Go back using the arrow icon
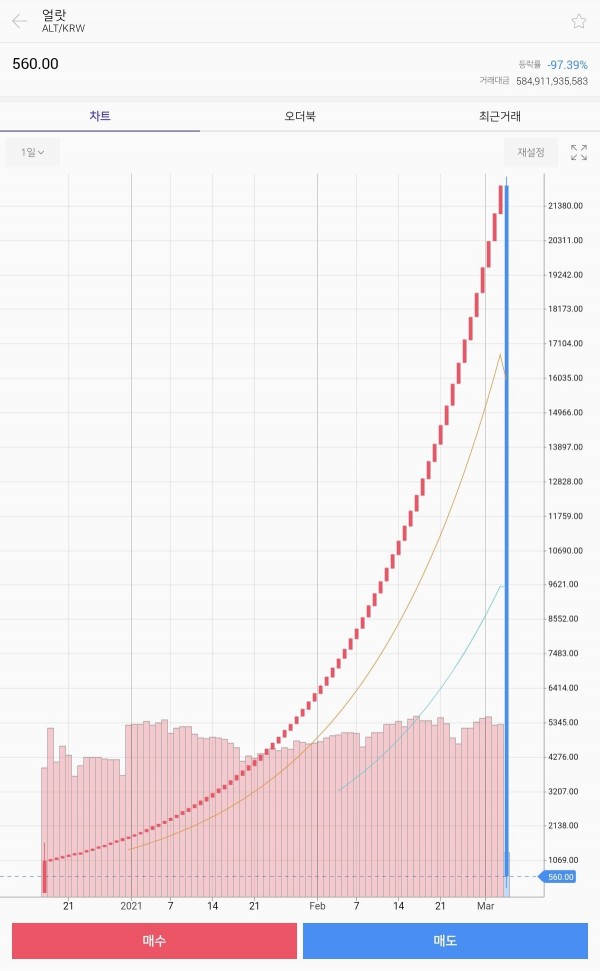 point(20,21)
